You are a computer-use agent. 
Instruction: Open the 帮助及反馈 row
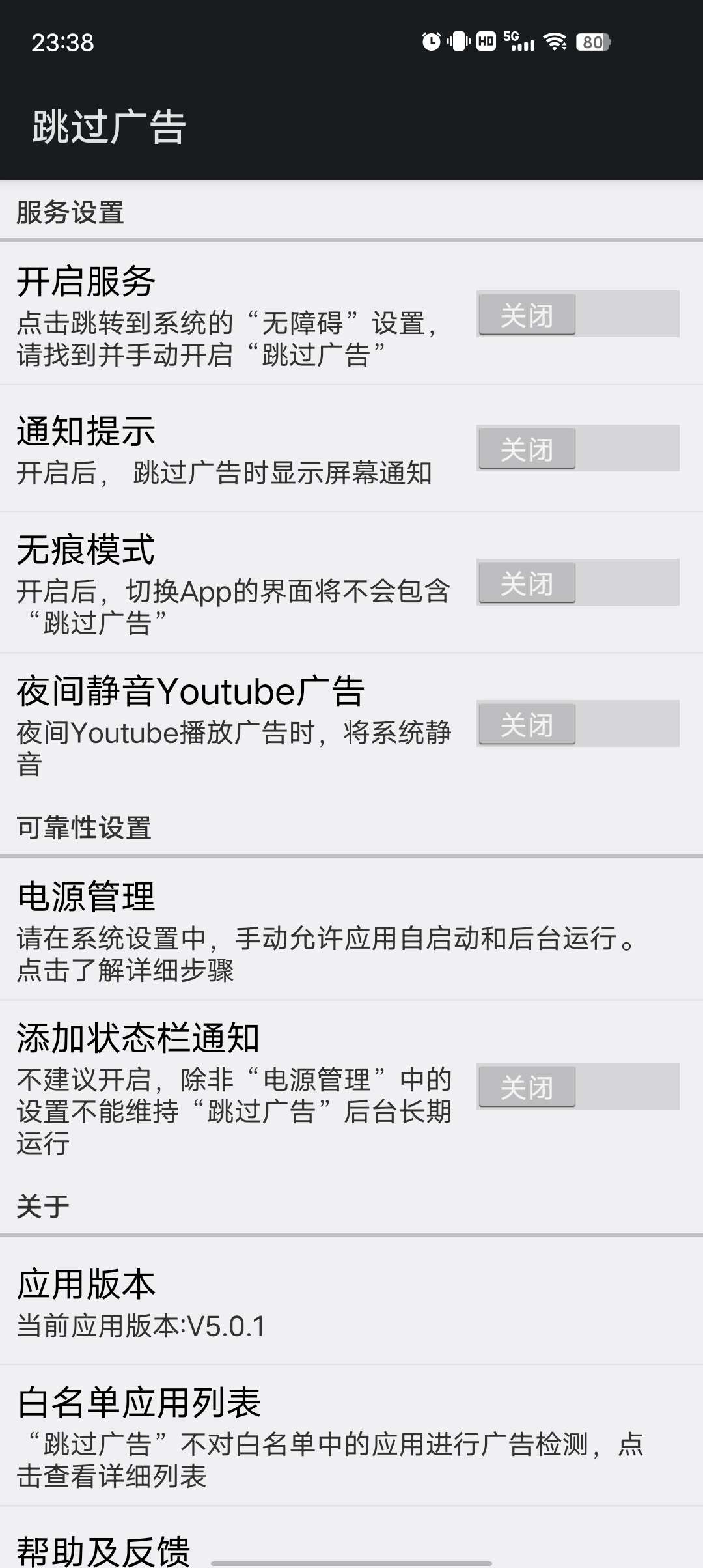(x=104, y=1550)
